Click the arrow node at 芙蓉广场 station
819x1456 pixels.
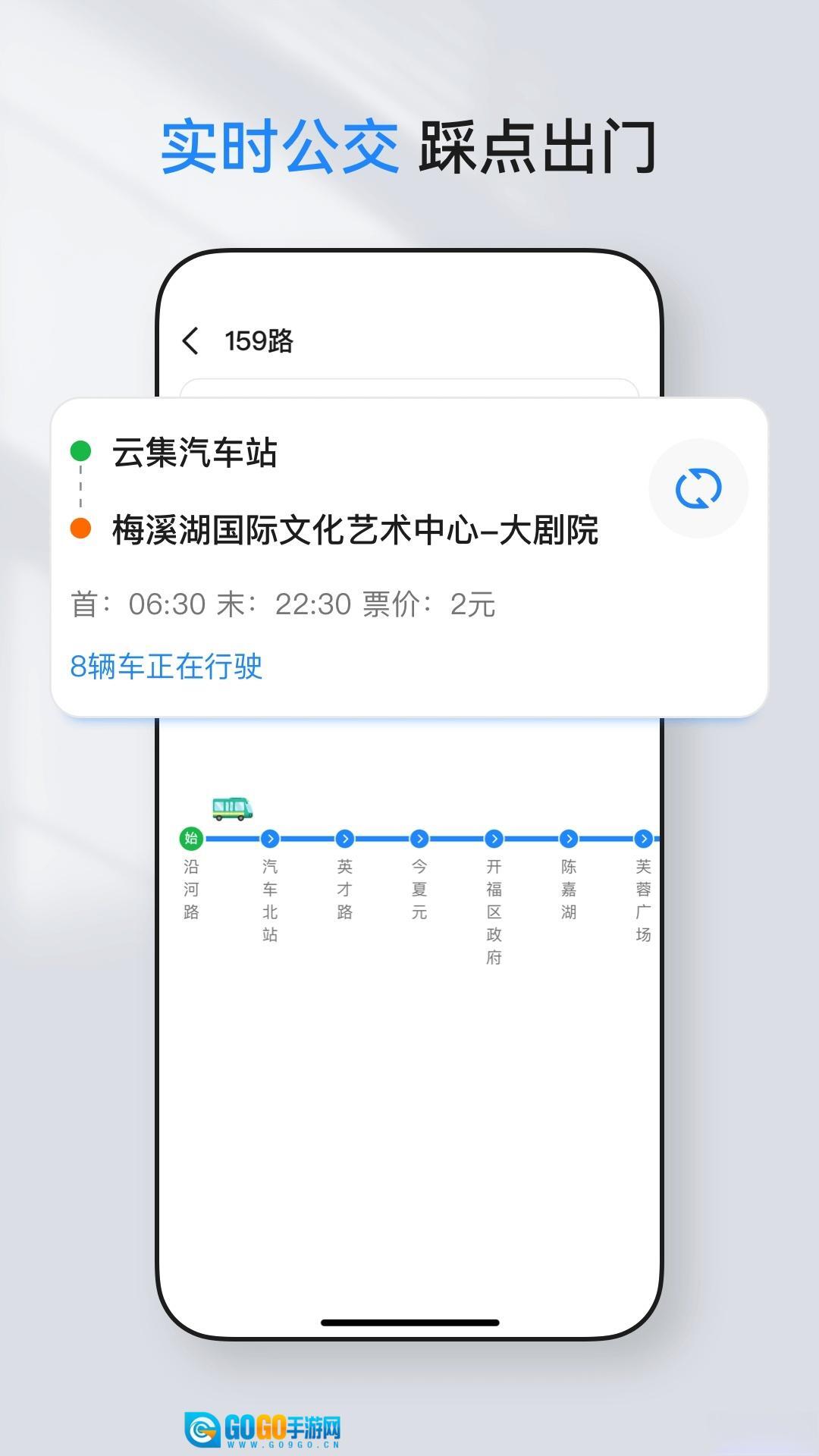coord(644,838)
